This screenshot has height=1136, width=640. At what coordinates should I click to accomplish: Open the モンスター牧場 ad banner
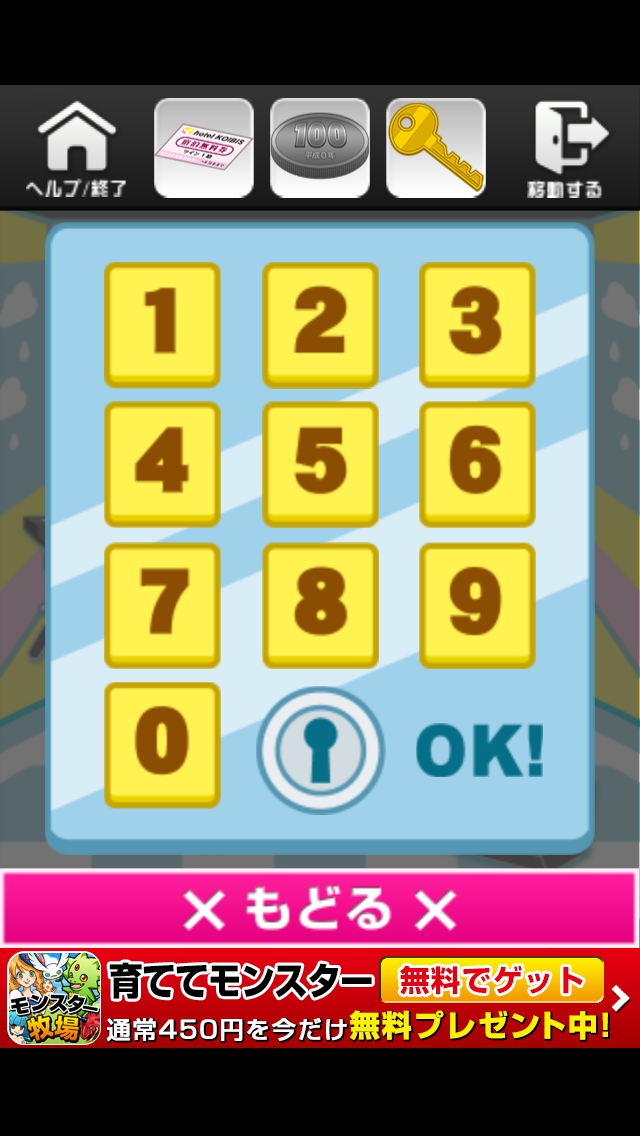pos(320,999)
